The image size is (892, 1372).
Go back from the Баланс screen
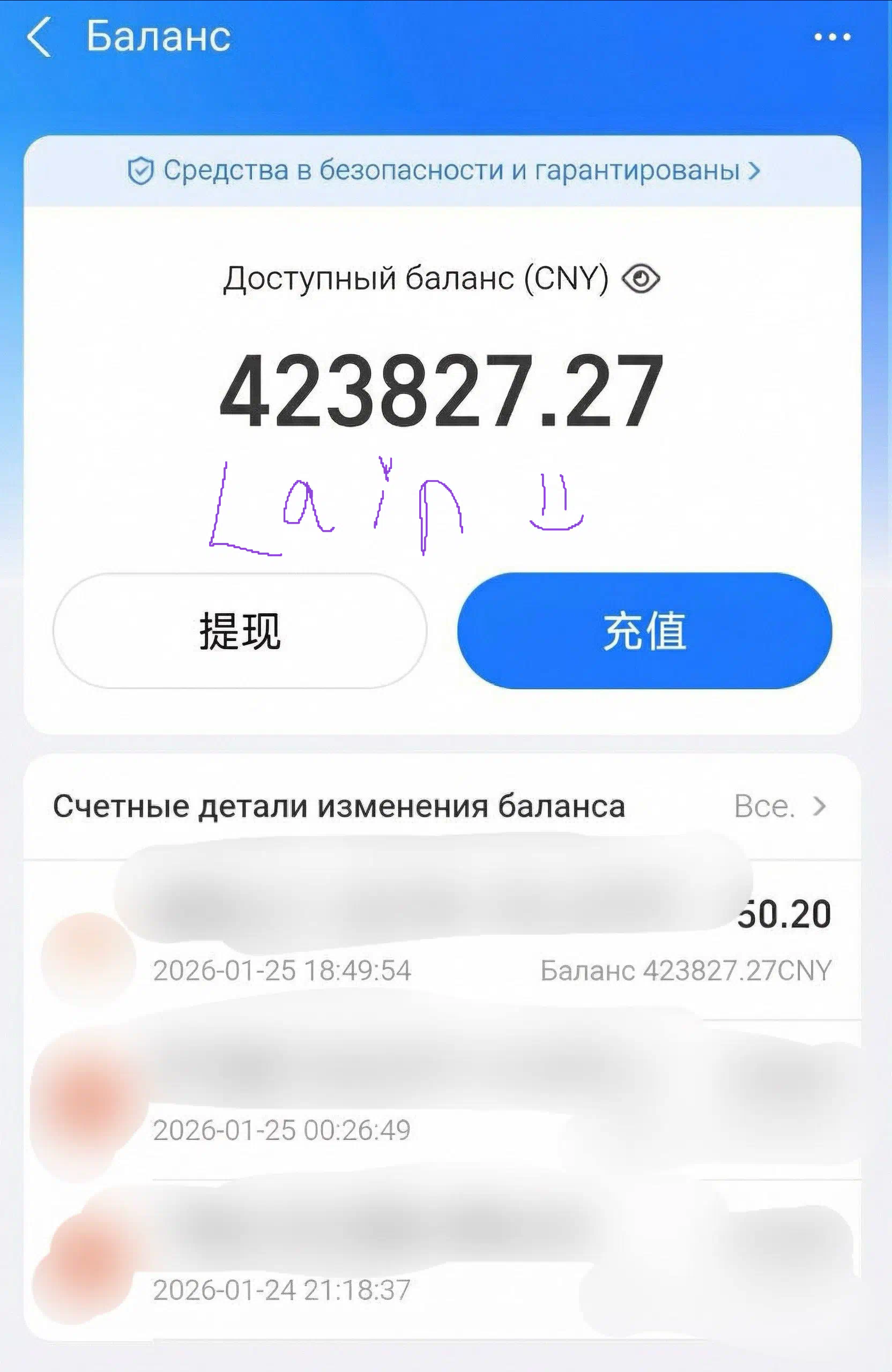click(x=39, y=37)
